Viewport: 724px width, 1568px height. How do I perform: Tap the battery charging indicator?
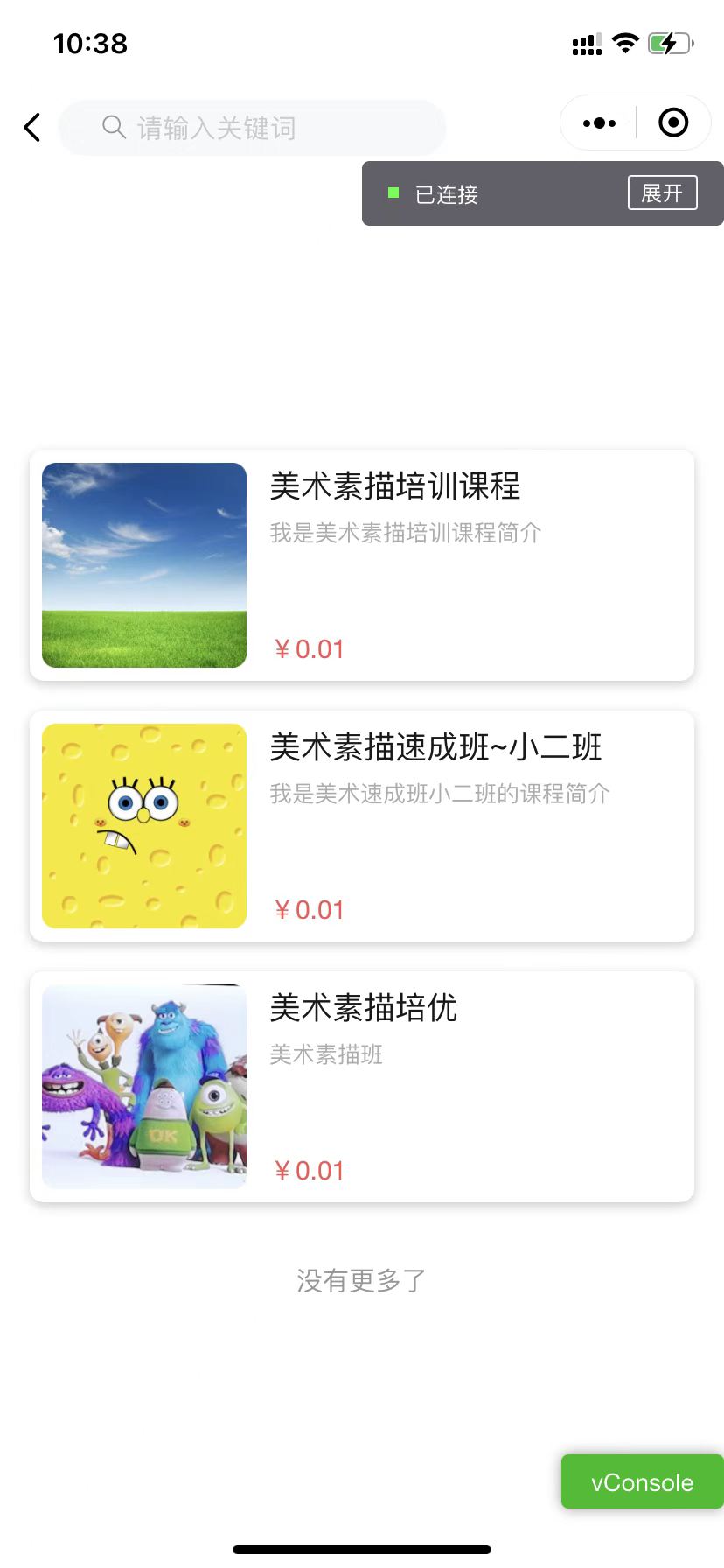click(668, 42)
